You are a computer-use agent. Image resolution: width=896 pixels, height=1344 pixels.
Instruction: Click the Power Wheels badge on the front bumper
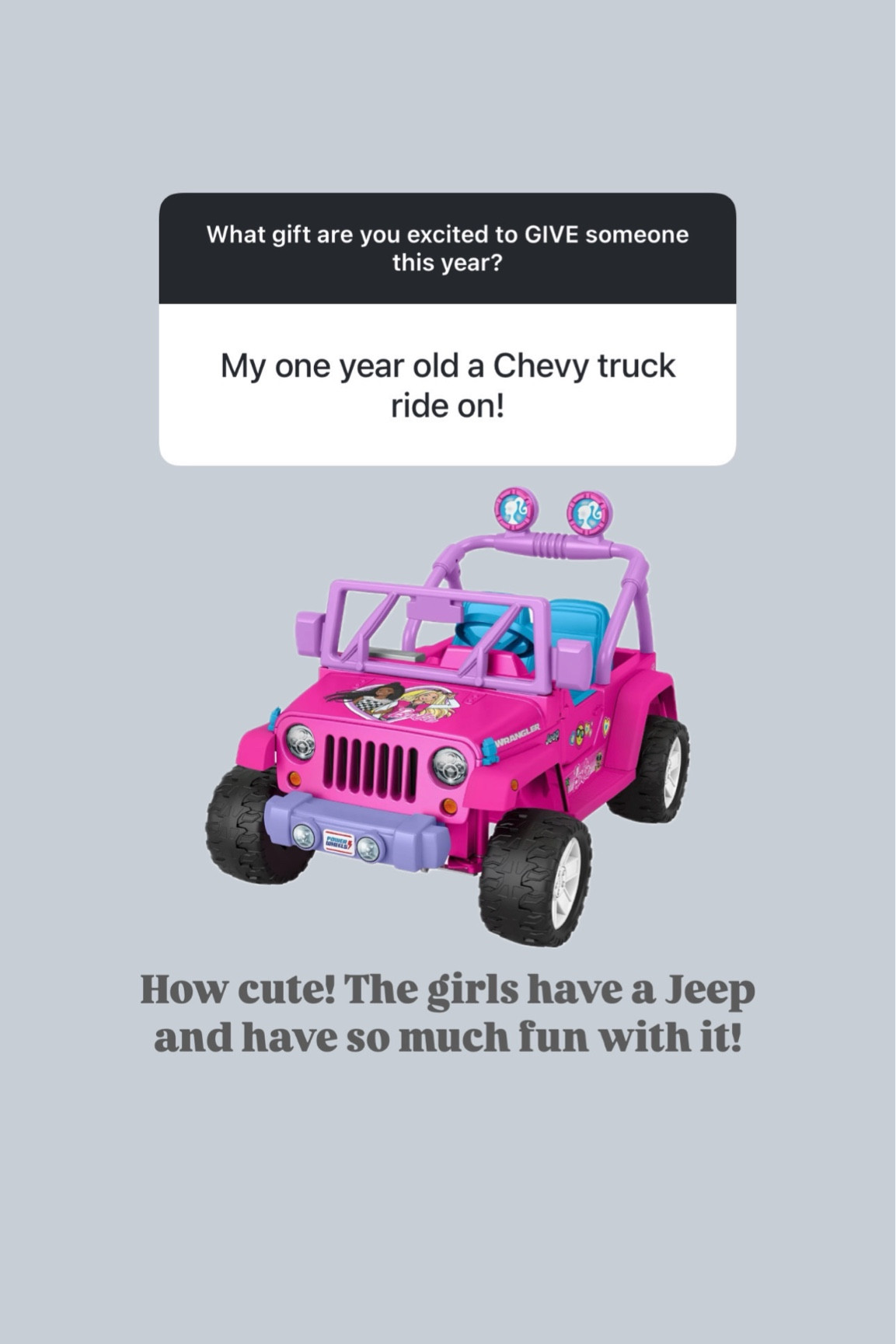[x=338, y=841]
